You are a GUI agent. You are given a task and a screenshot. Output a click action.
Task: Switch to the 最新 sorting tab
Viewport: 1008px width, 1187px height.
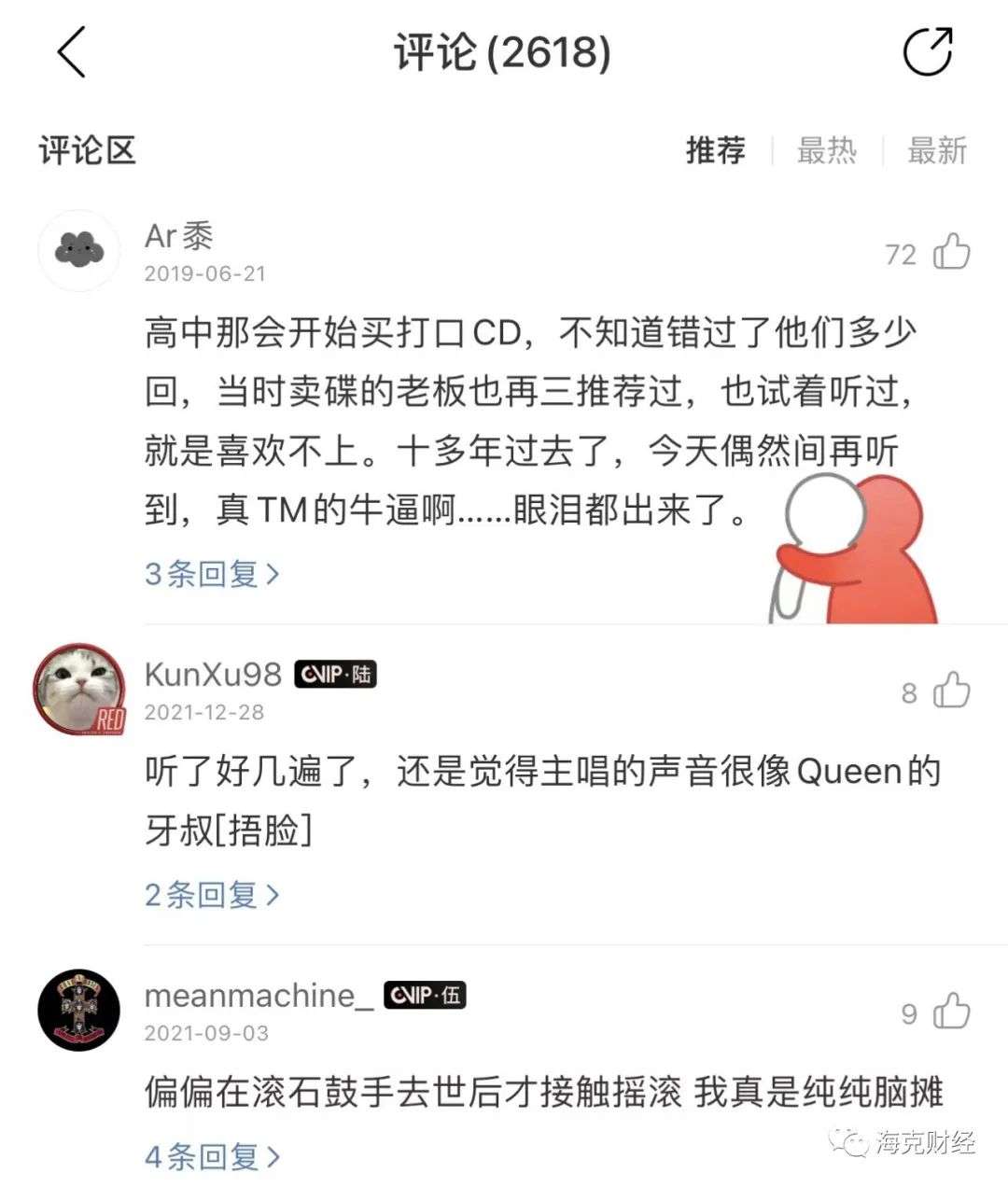tap(937, 150)
